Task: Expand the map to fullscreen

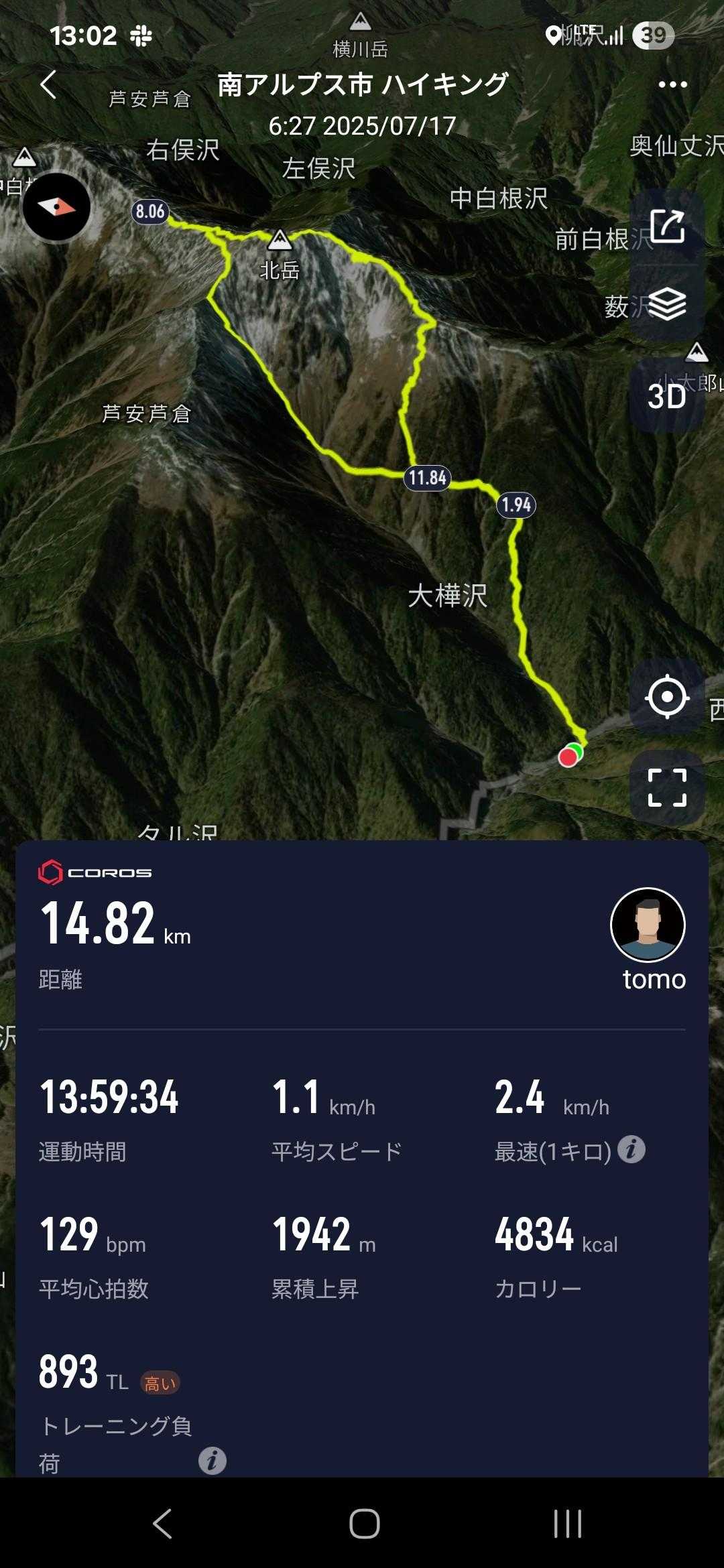Action: click(667, 787)
